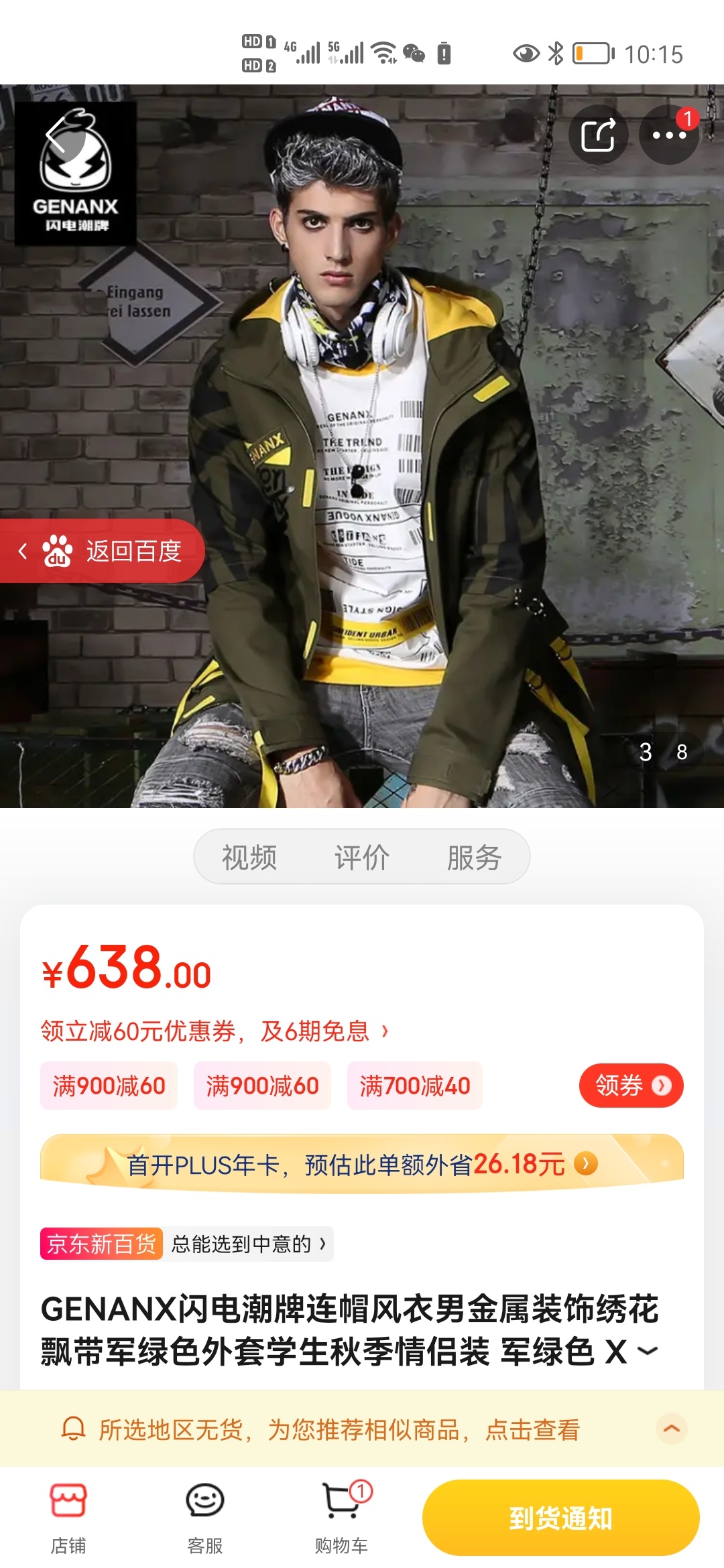Tap the 领券 button to claim coupons

click(x=631, y=1085)
